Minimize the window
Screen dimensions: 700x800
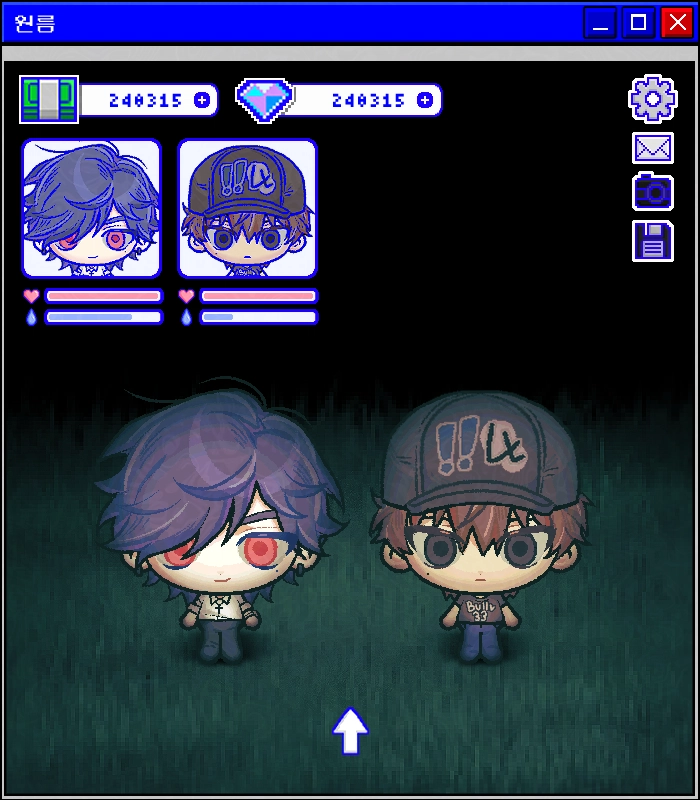pyautogui.click(x=600, y=22)
